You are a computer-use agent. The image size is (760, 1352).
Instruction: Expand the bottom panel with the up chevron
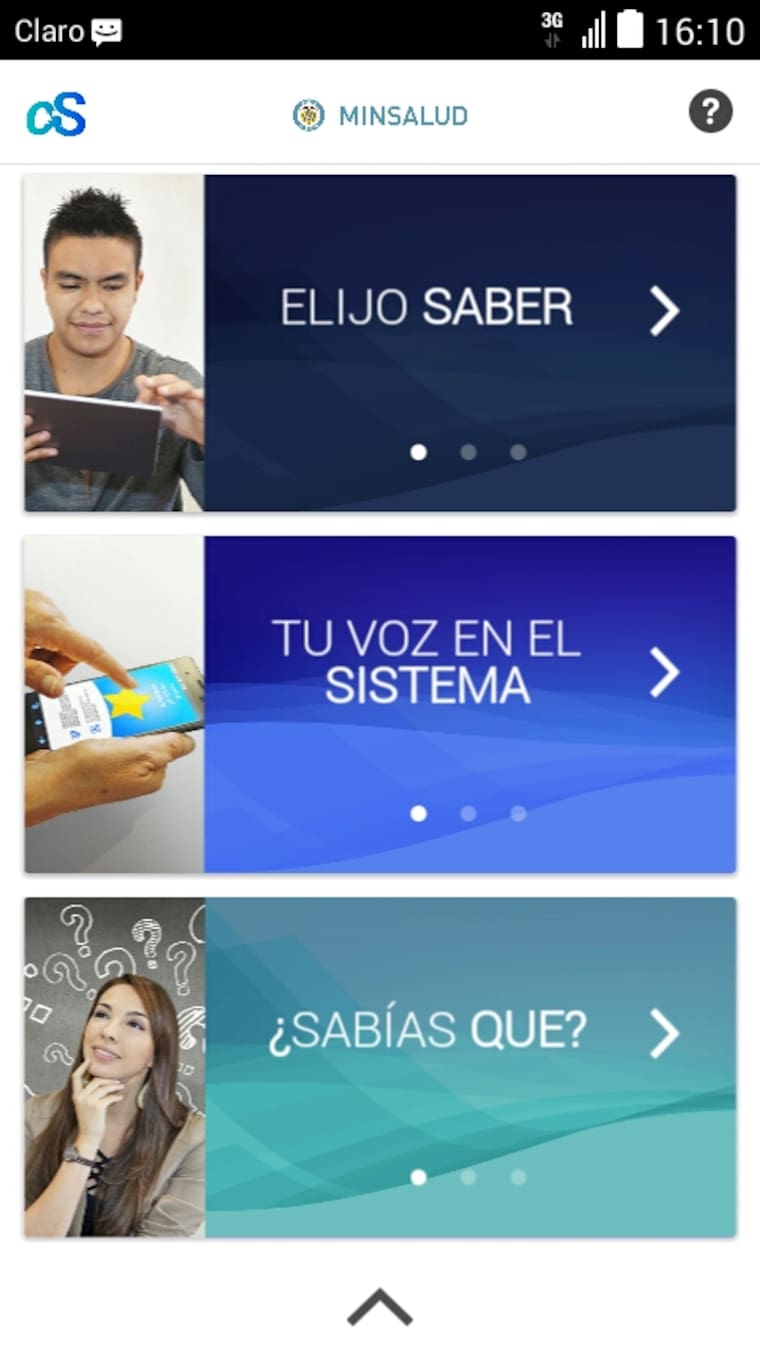click(x=380, y=1307)
